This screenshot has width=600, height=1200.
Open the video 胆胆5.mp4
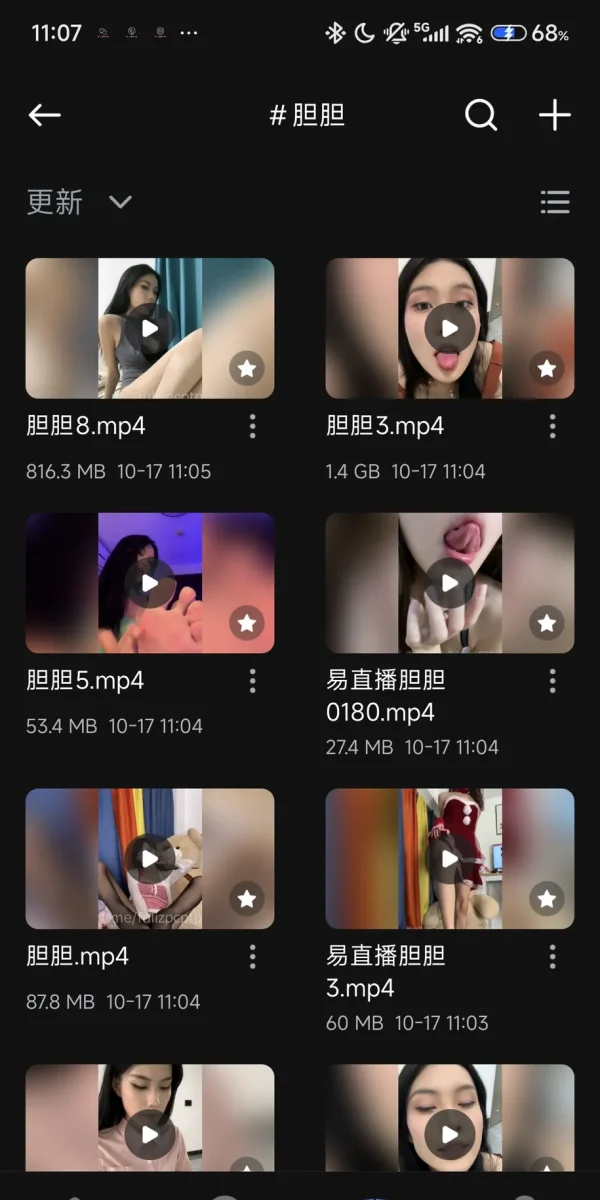pyautogui.click(x=150, y=583)
